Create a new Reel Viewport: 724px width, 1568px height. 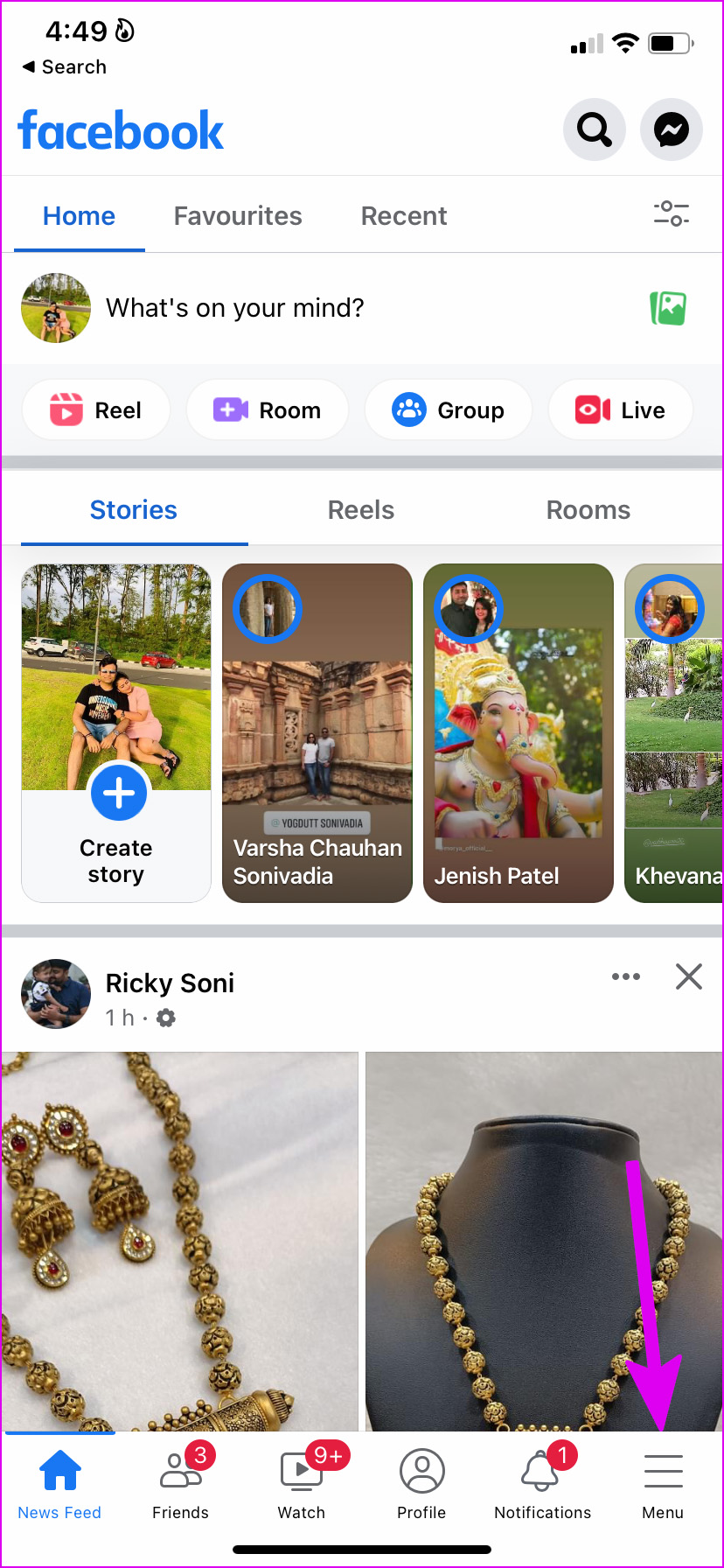tap(96, 409)
